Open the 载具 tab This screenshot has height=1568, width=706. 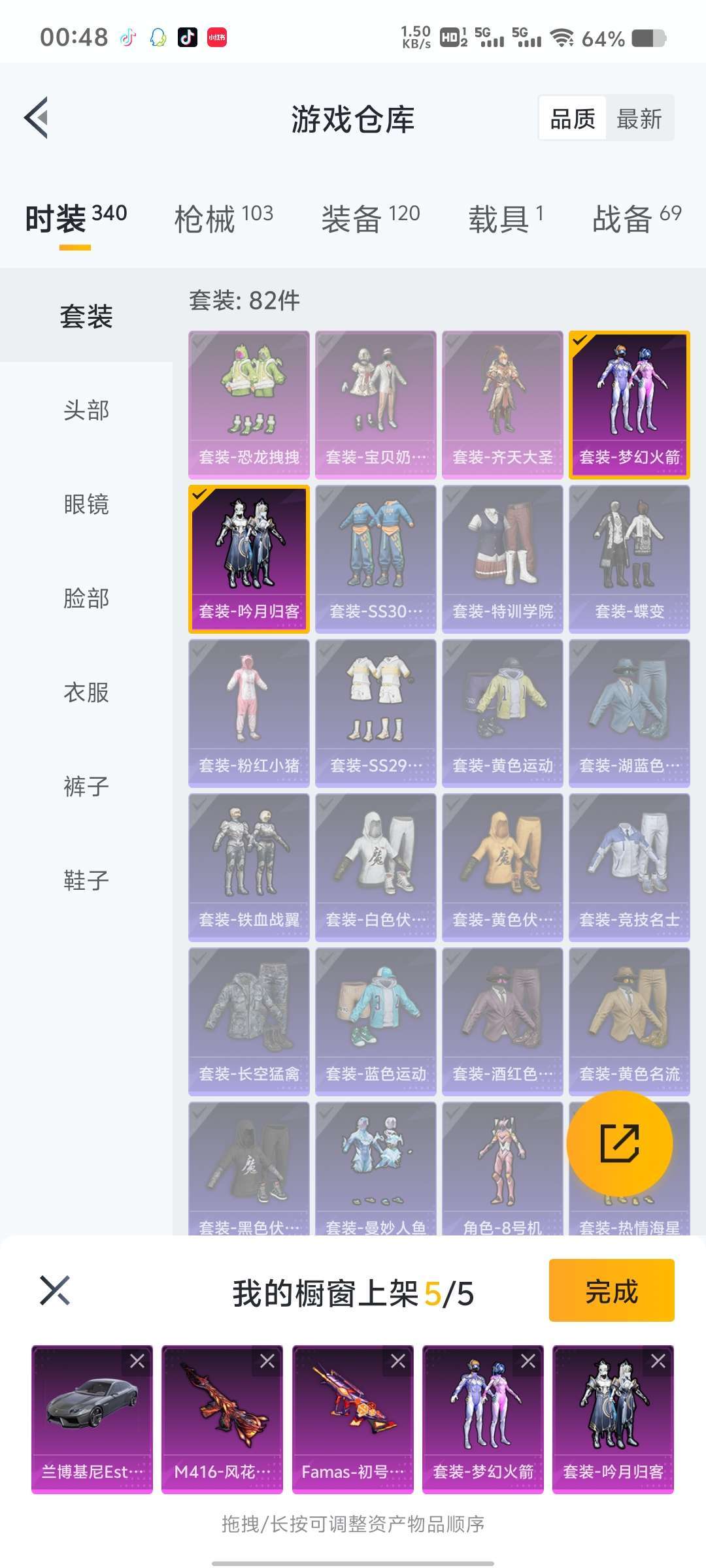pos(505,218)
